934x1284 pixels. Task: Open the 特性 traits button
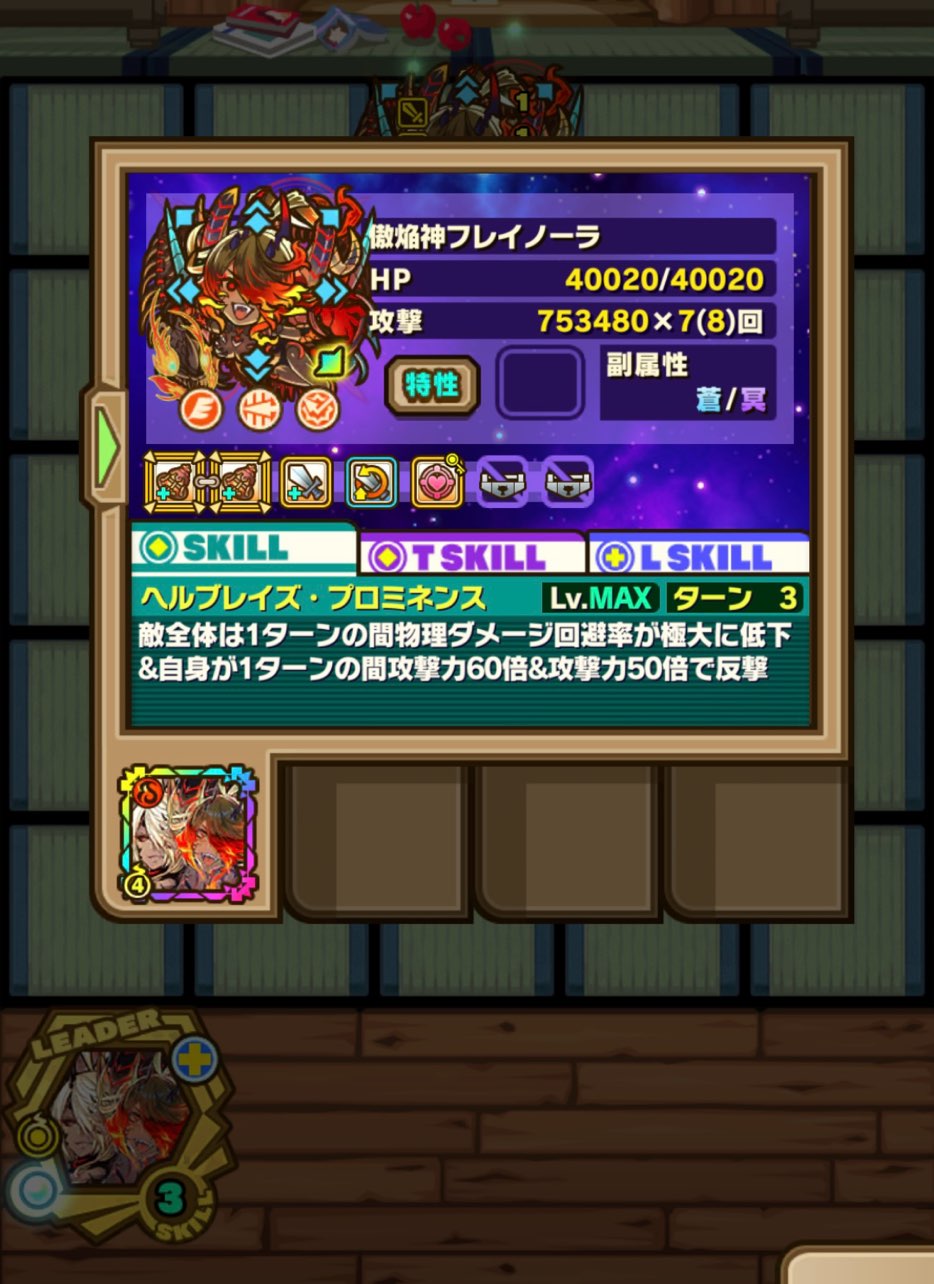click(x=432, y=384)
